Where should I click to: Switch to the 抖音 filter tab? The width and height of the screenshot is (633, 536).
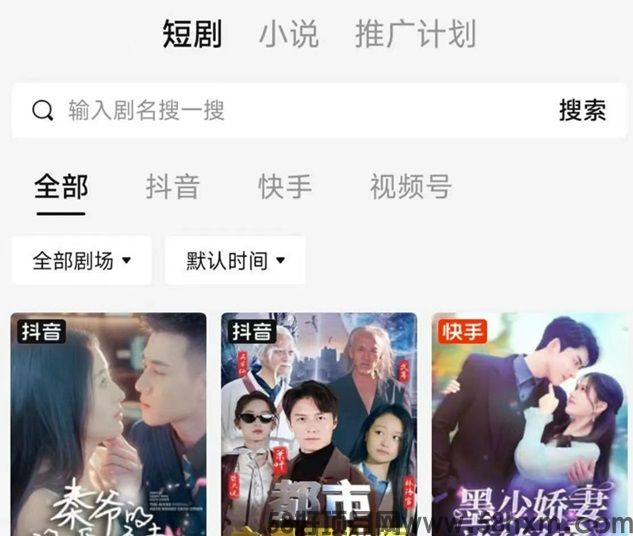point(173,187)
